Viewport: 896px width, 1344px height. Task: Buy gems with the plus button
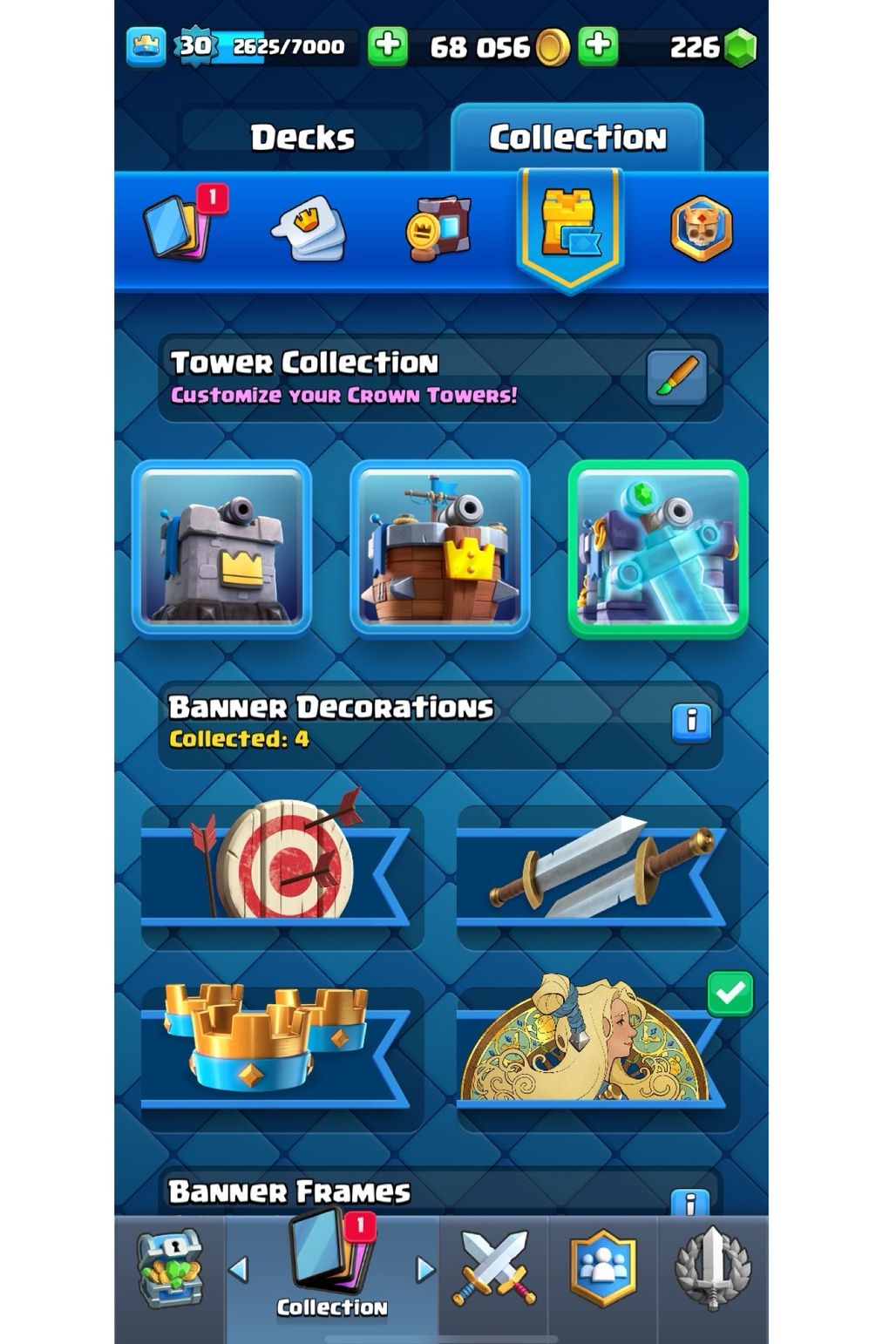click(x=599, y=46)
